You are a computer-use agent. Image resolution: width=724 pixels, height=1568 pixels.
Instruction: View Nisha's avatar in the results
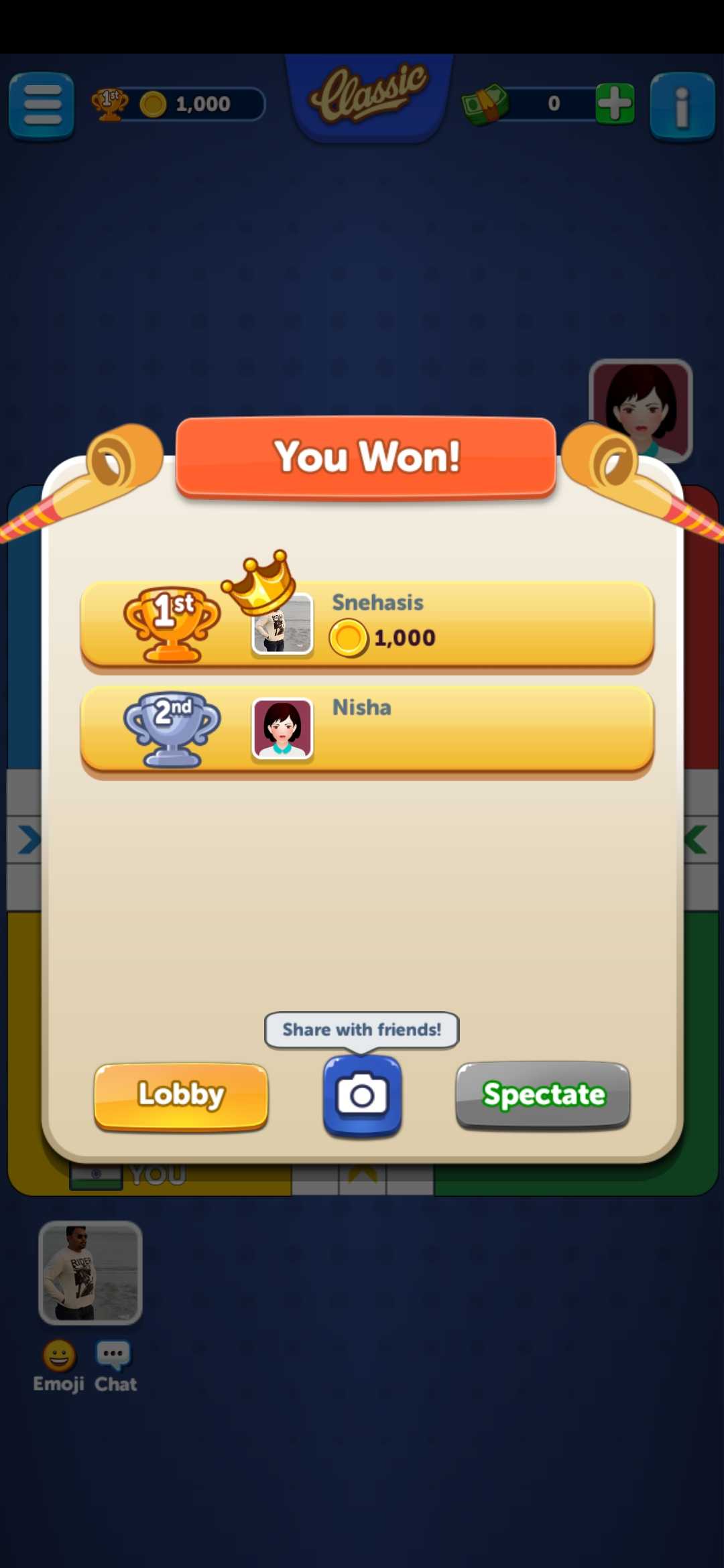pos(282,729)
